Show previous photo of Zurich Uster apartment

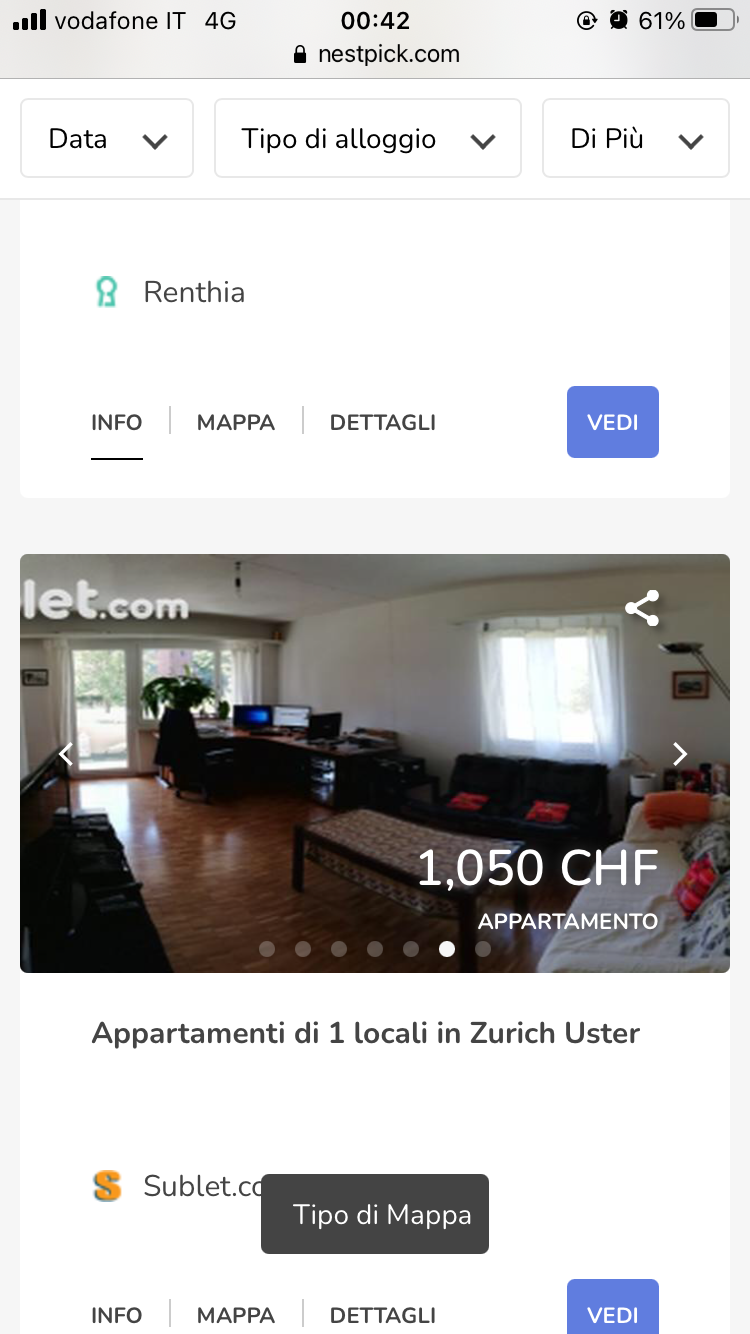tap(66, 754)
